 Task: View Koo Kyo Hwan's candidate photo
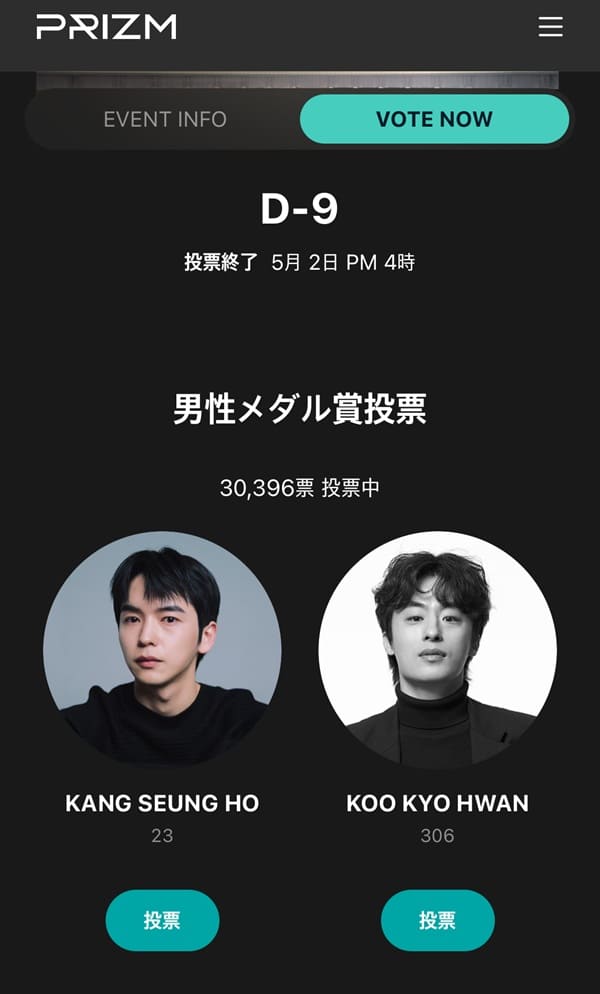[437, 650]
